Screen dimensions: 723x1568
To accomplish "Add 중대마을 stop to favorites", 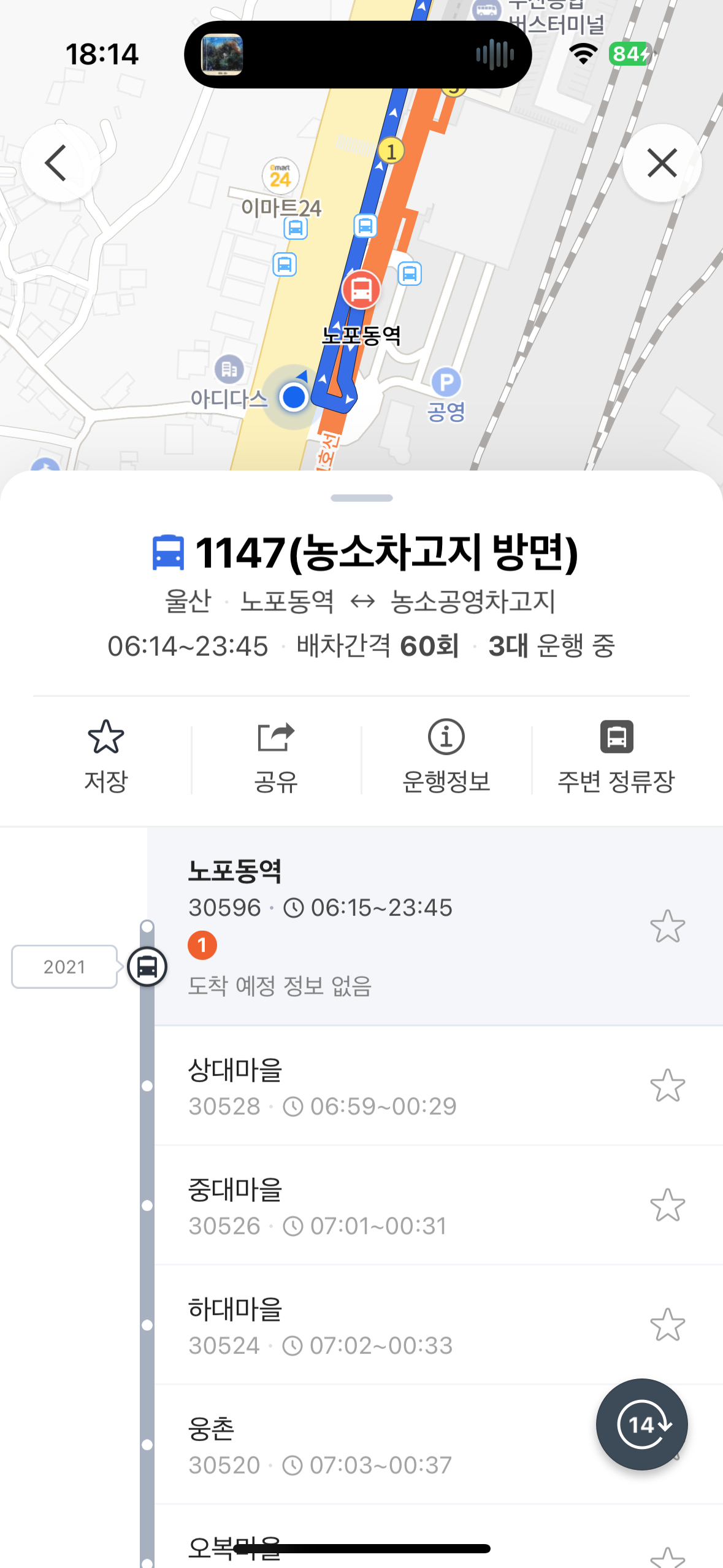I will pos(667,1205).
